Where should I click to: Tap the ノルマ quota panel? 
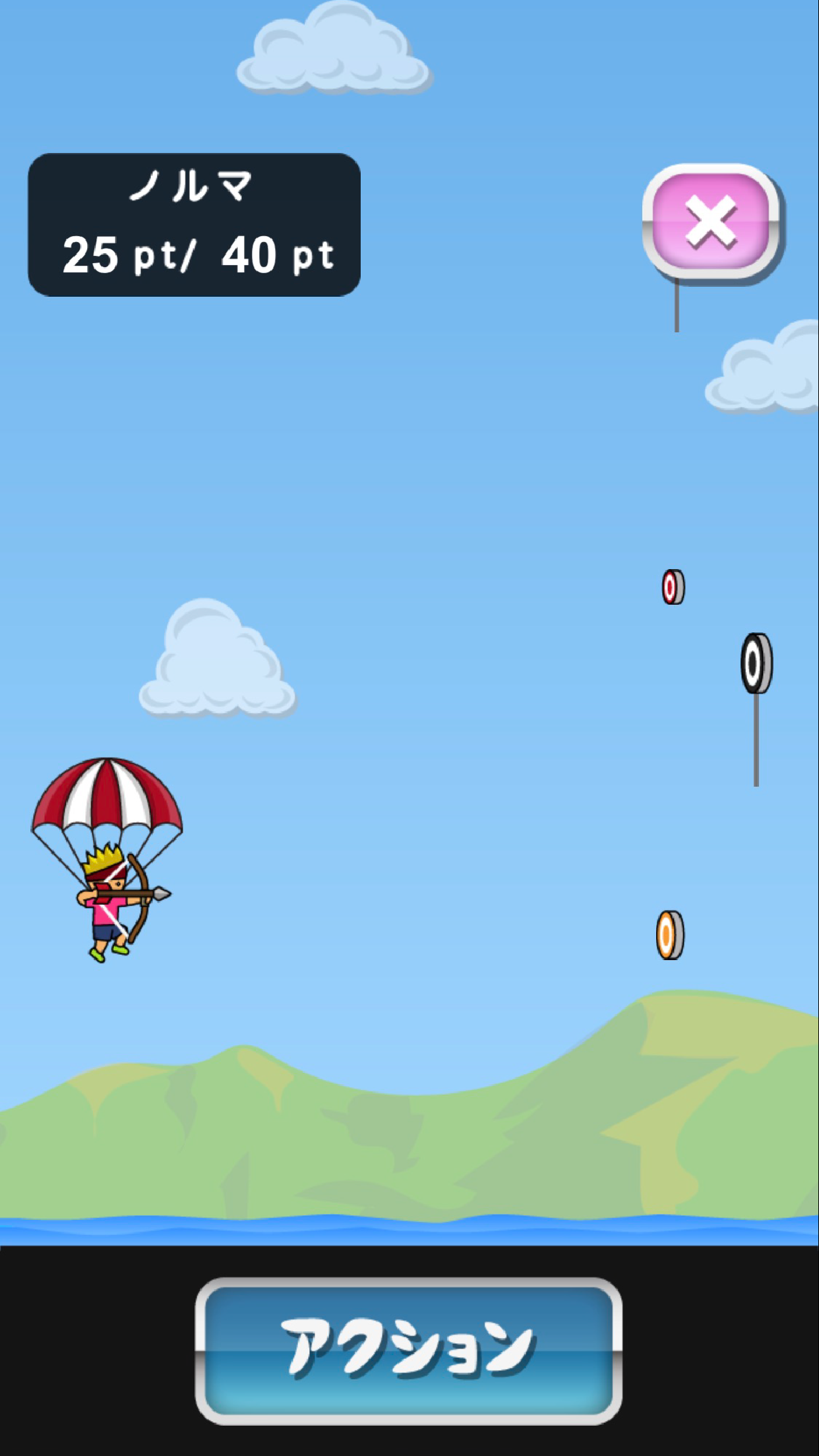(x=195, y=224)
